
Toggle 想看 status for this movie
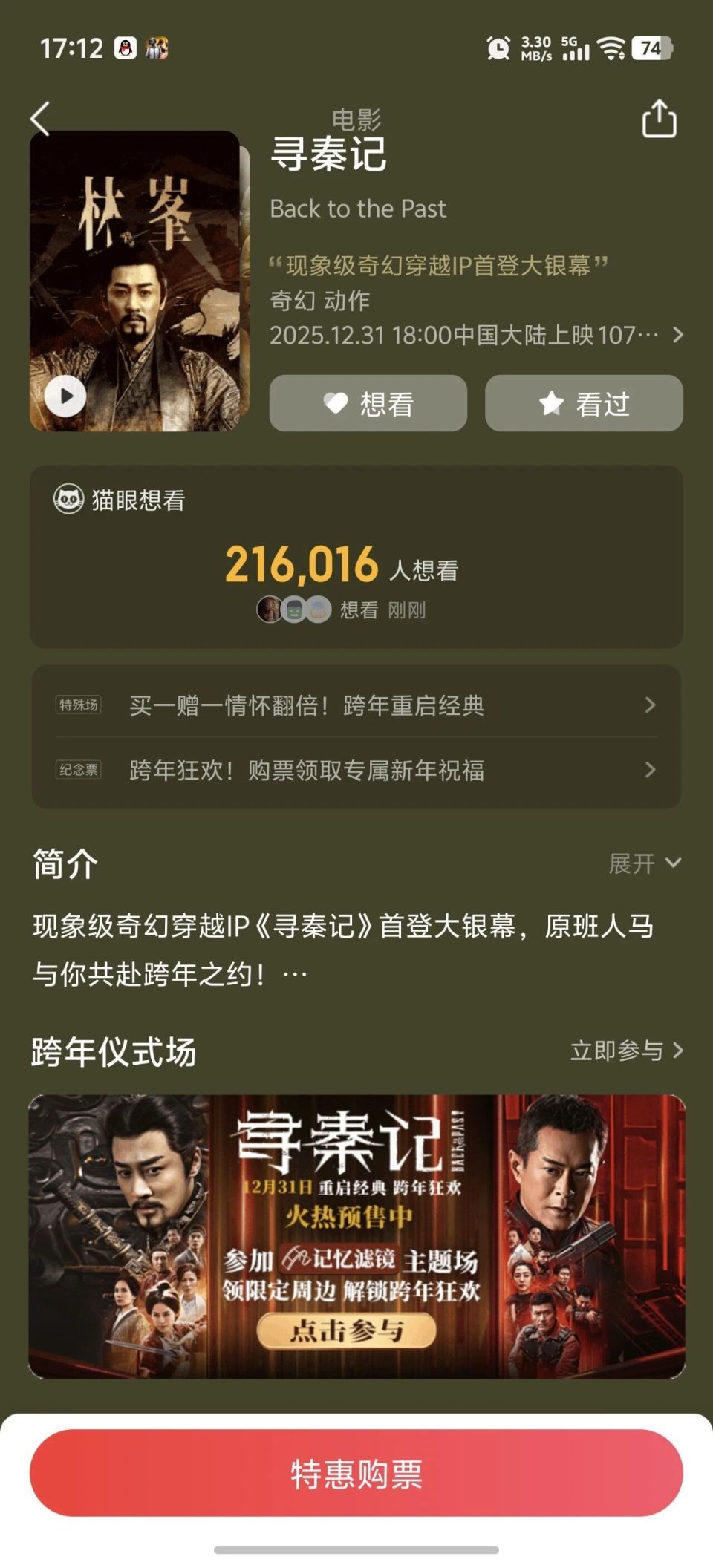367,403
